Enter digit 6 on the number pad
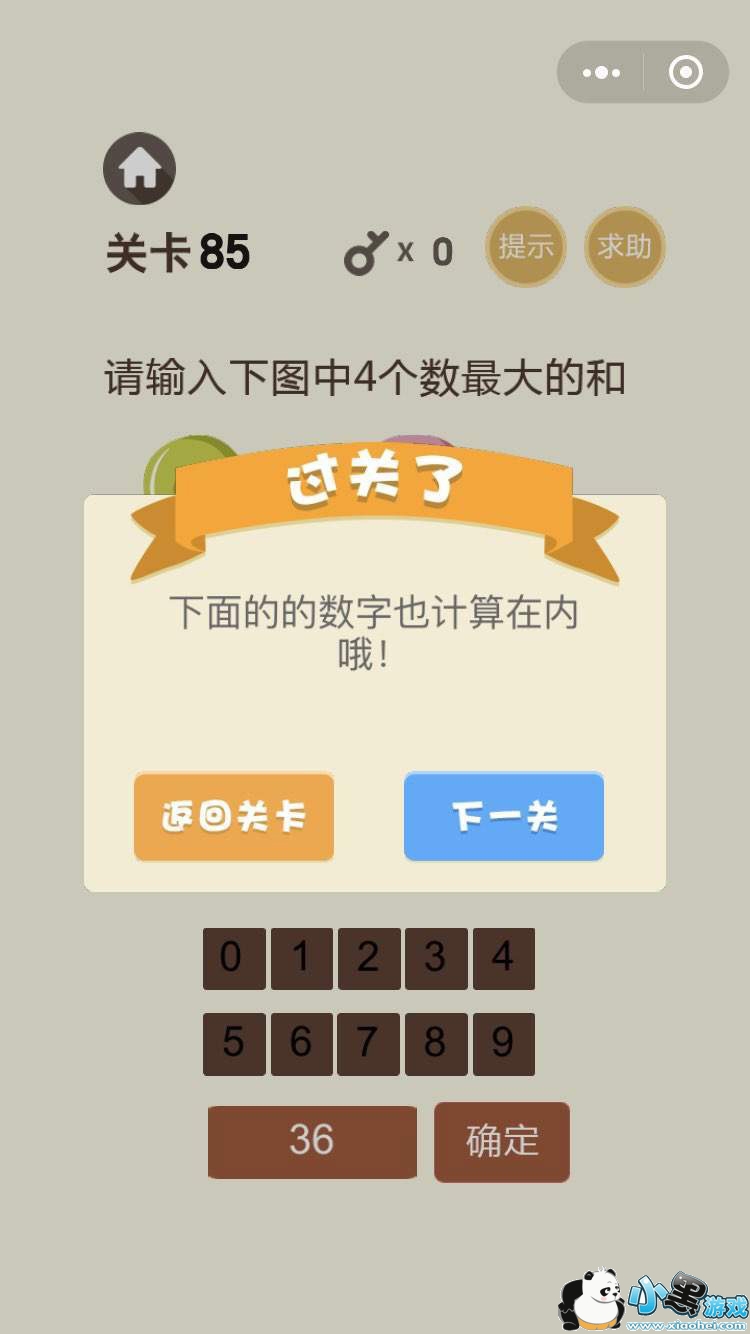 (x=301, y=1044)
